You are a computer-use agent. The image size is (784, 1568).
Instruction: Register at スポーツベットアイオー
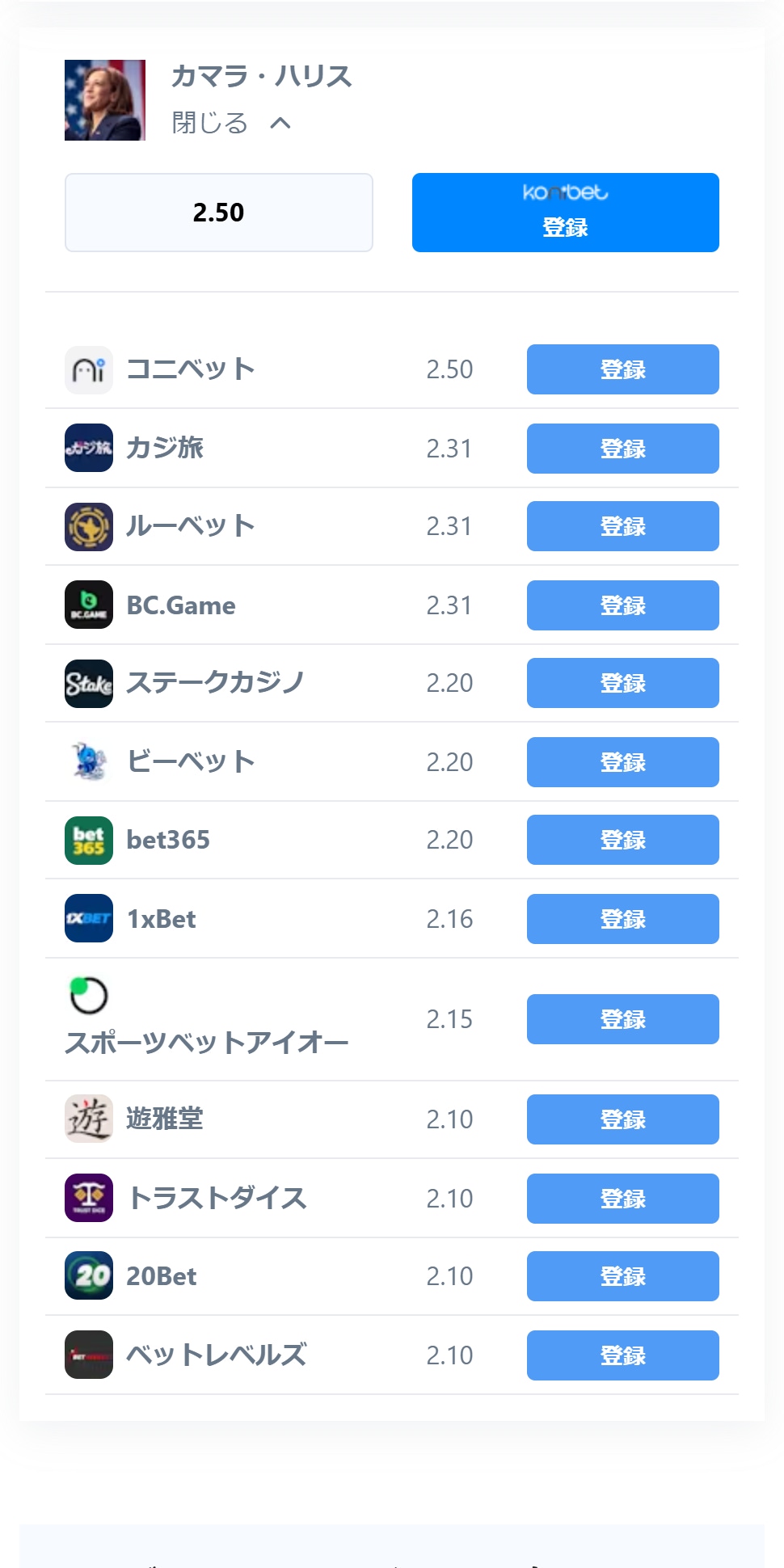[x=622, y=1019]
